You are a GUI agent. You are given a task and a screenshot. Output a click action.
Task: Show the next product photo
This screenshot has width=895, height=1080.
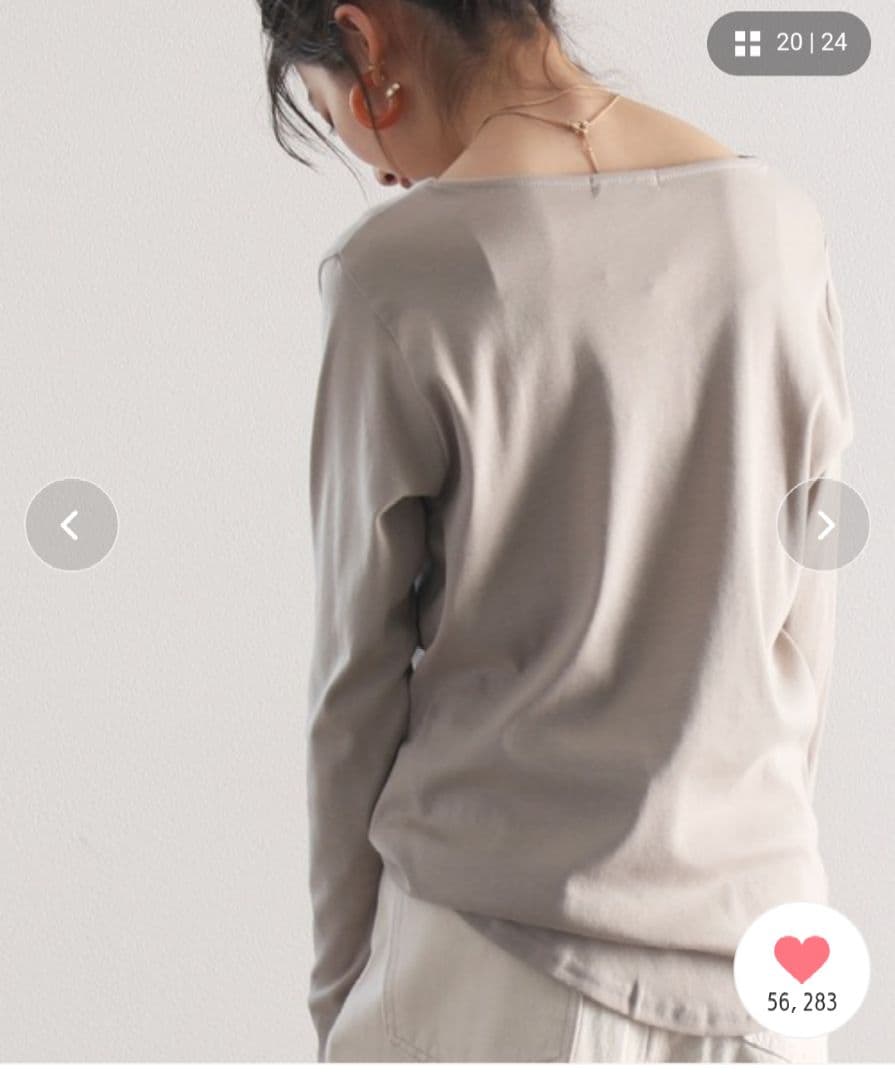[x=823, y=524]
